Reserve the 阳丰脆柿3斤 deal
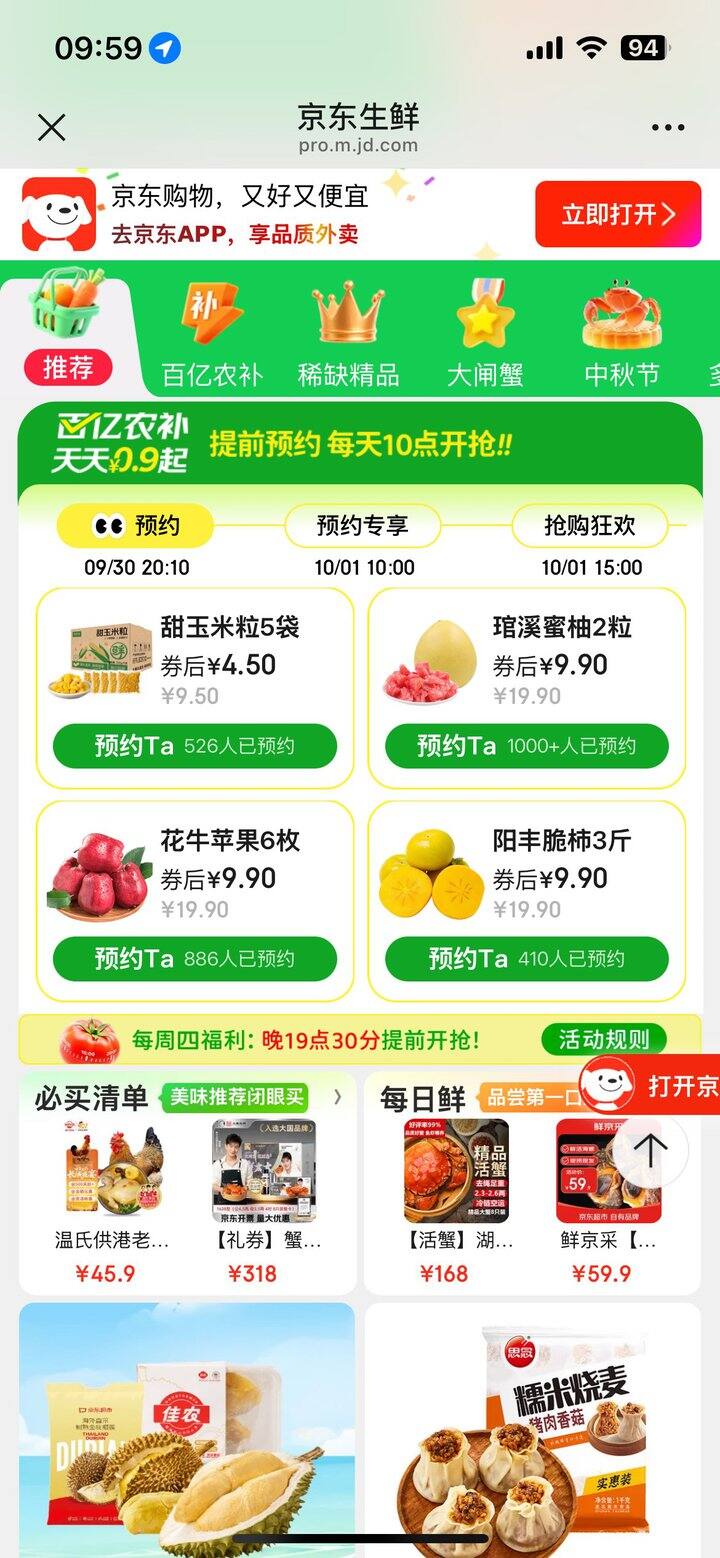The height and width of the screenshot is (1558, 720). point(527,959)
